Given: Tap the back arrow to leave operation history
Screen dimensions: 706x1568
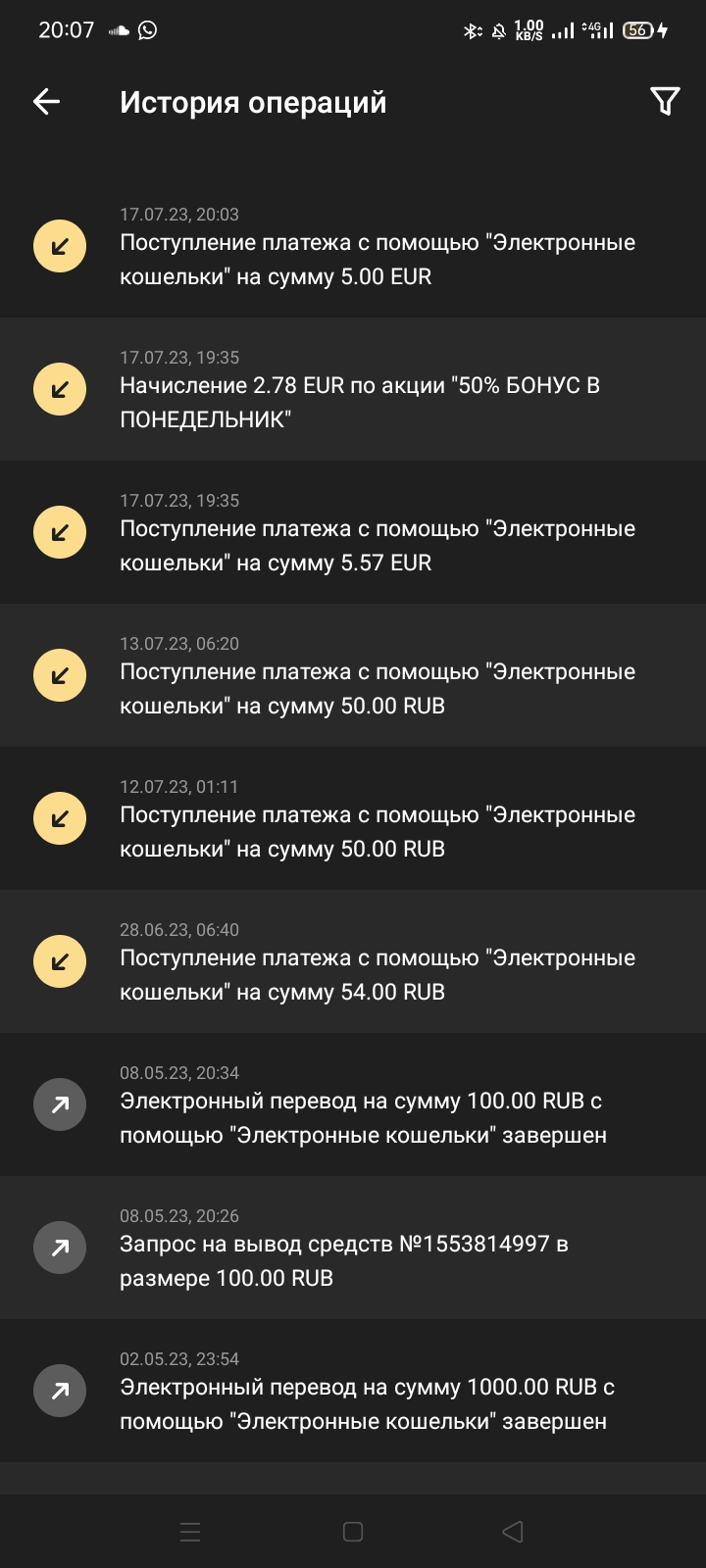Looking at the screenshot, I should [44, 99].
